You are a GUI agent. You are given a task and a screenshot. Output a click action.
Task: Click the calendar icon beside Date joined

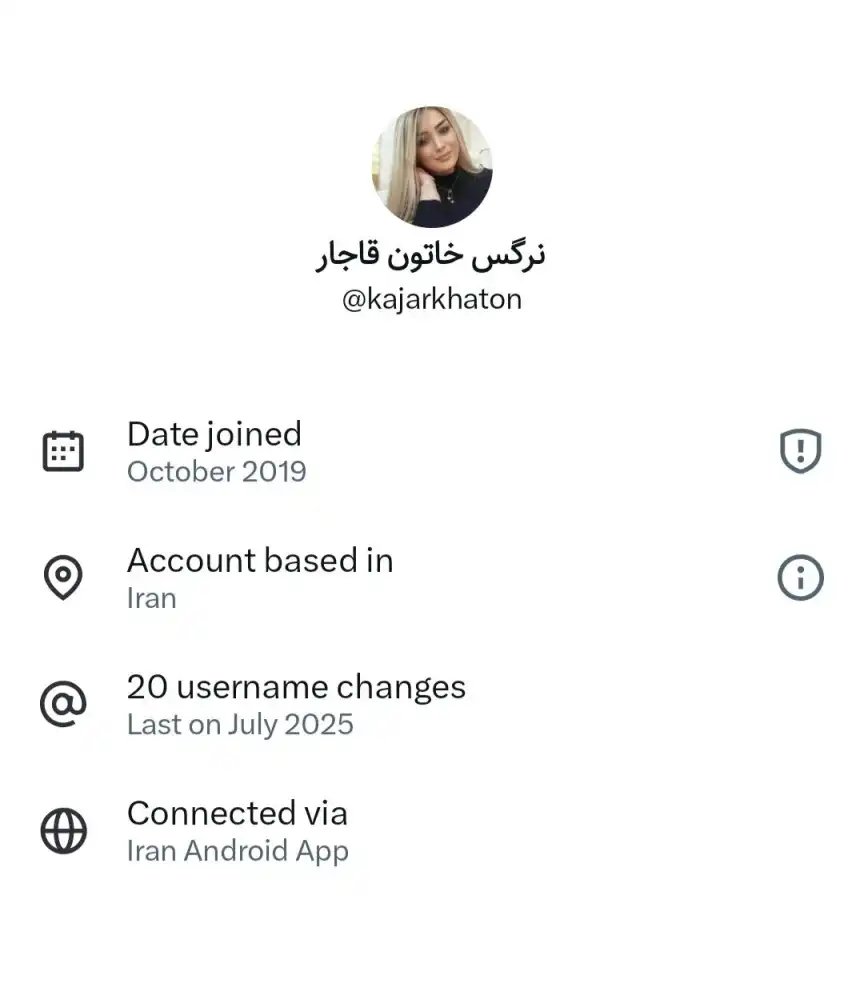62,450
